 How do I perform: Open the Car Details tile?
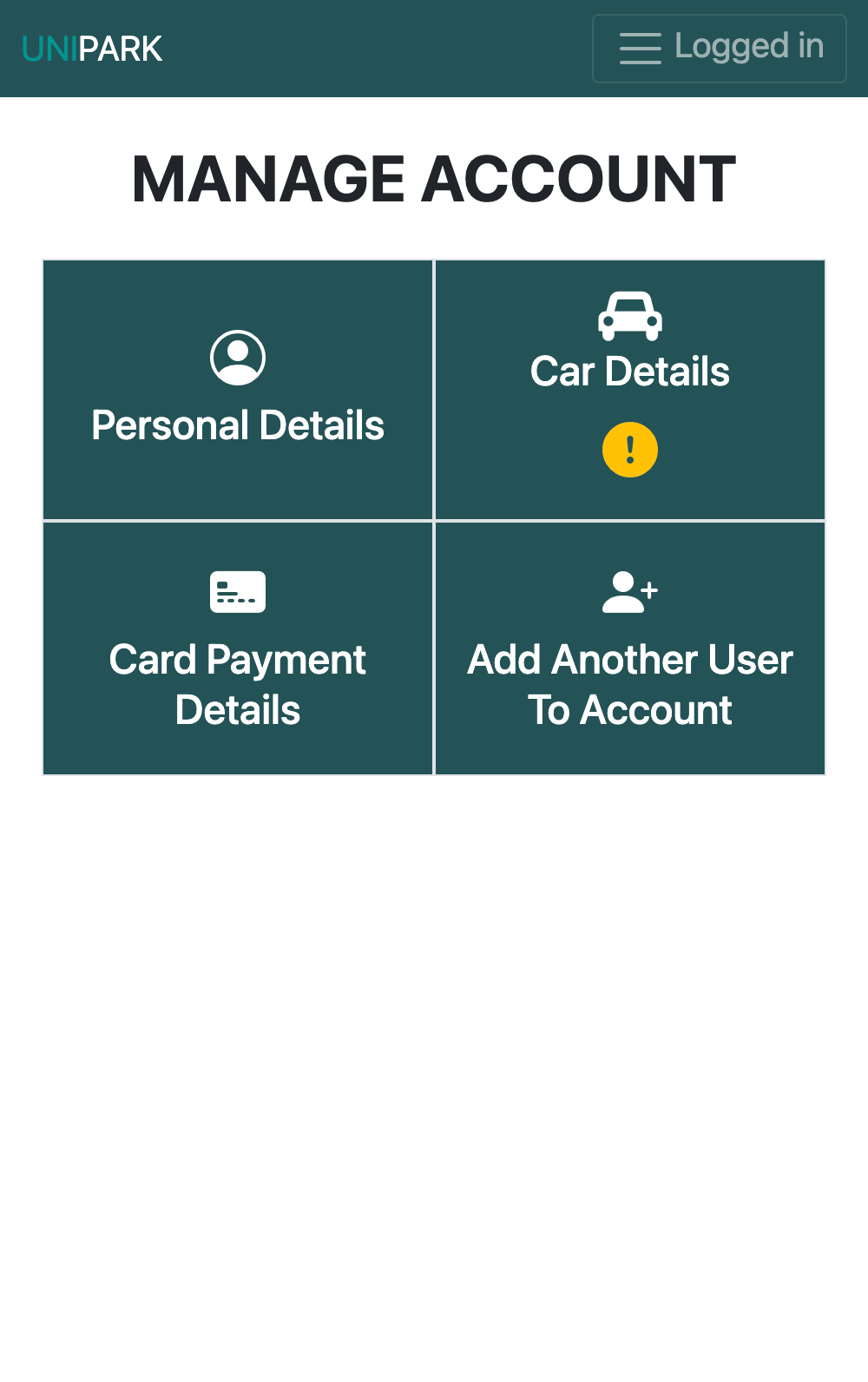630,390
